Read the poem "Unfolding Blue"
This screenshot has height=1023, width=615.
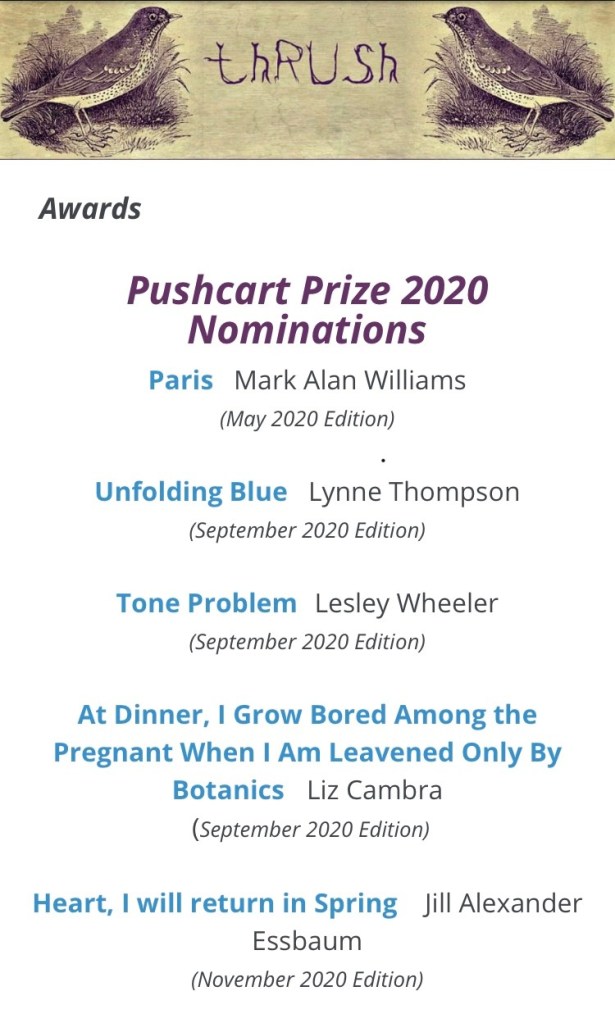tap(190, 492)
